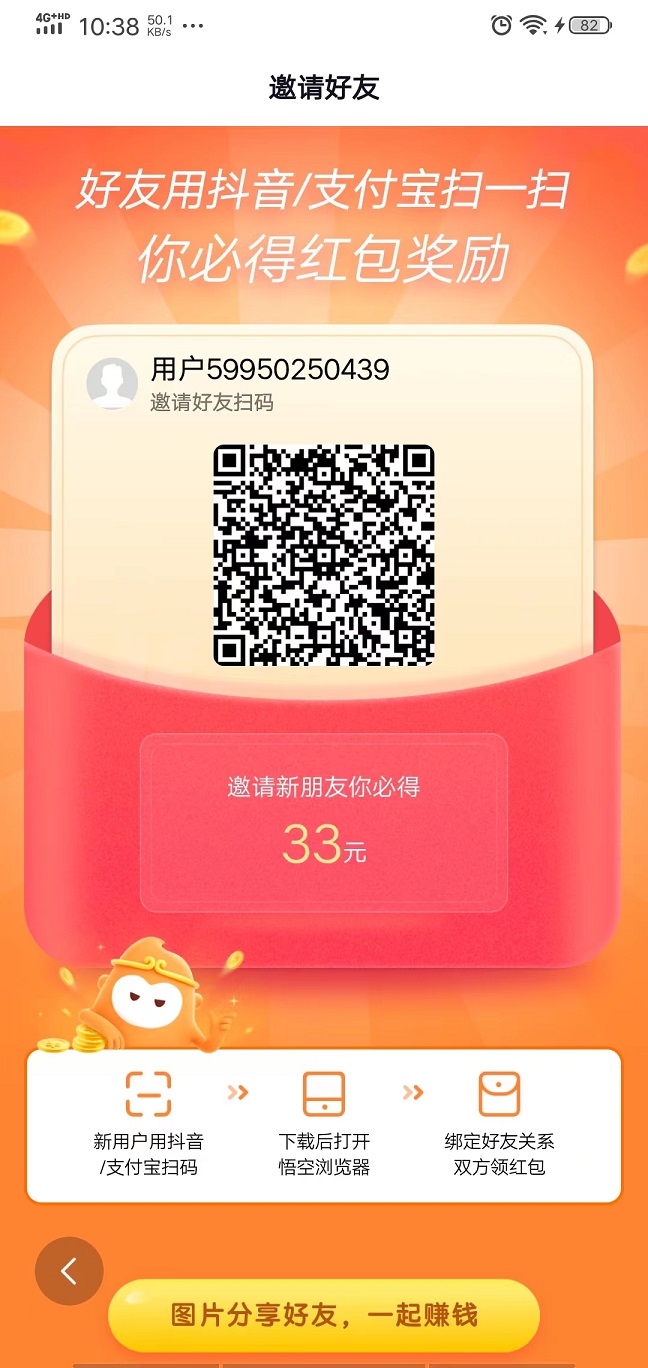Viewport: 648px width, 1368px height.
Task: Tap 图片分享好友，一起赚钱 button
Action: pyautogui.click(x=324, y=1315)
